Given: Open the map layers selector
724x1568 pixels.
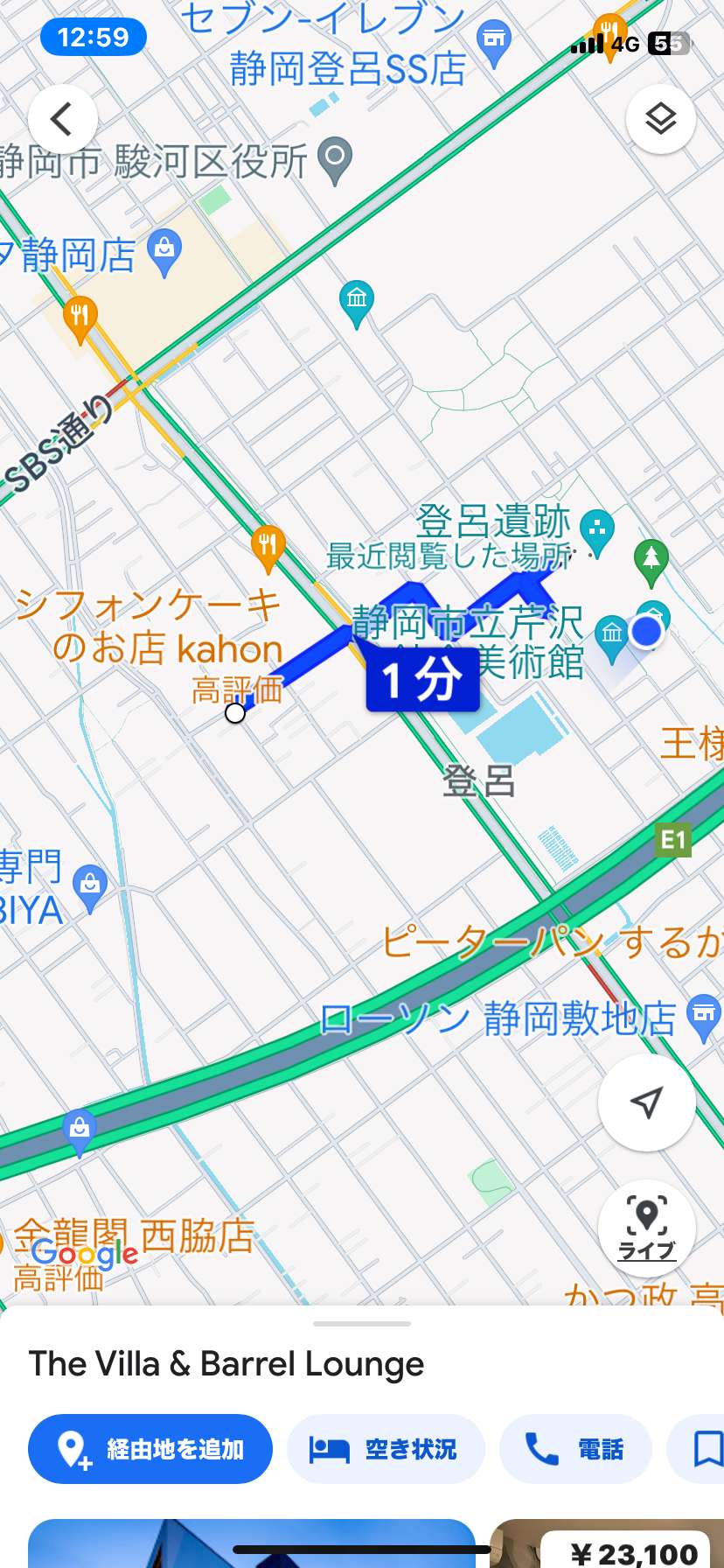Looking at the screenshot, I should point(661,119).
